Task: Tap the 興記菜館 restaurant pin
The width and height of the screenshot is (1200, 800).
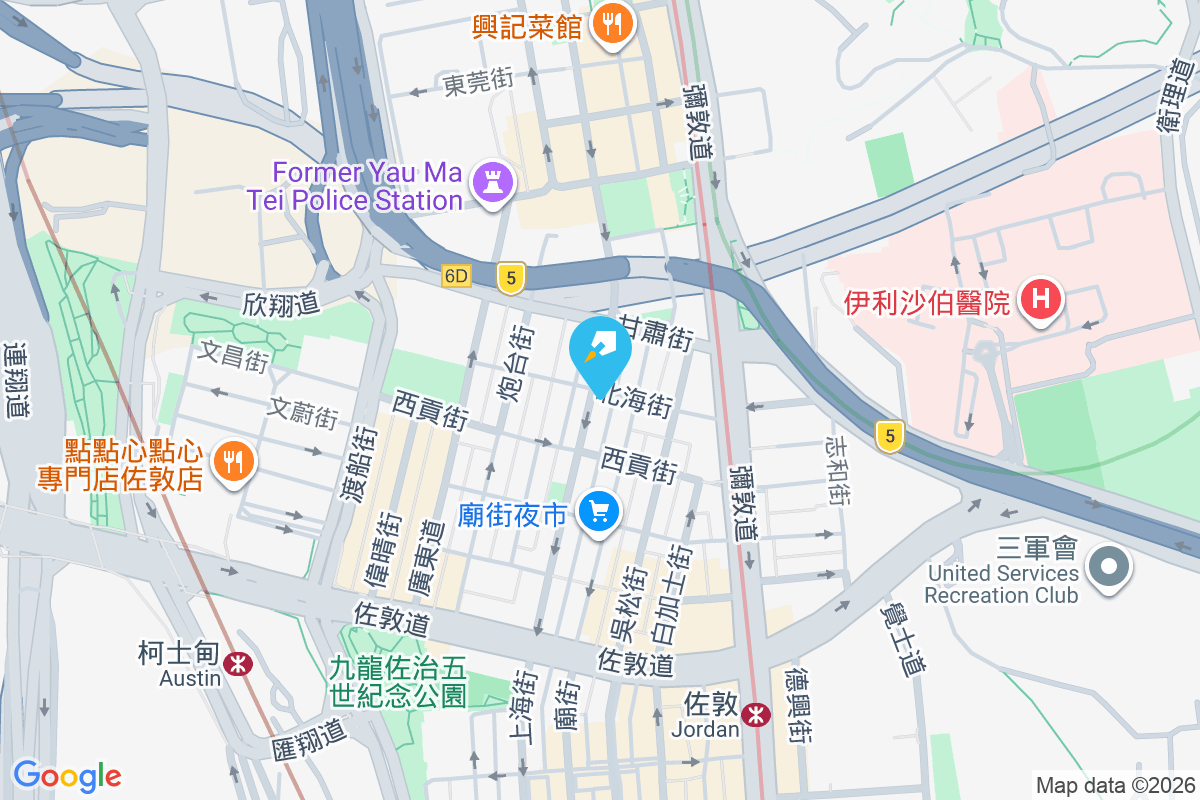Action: [x=611, y=22]
